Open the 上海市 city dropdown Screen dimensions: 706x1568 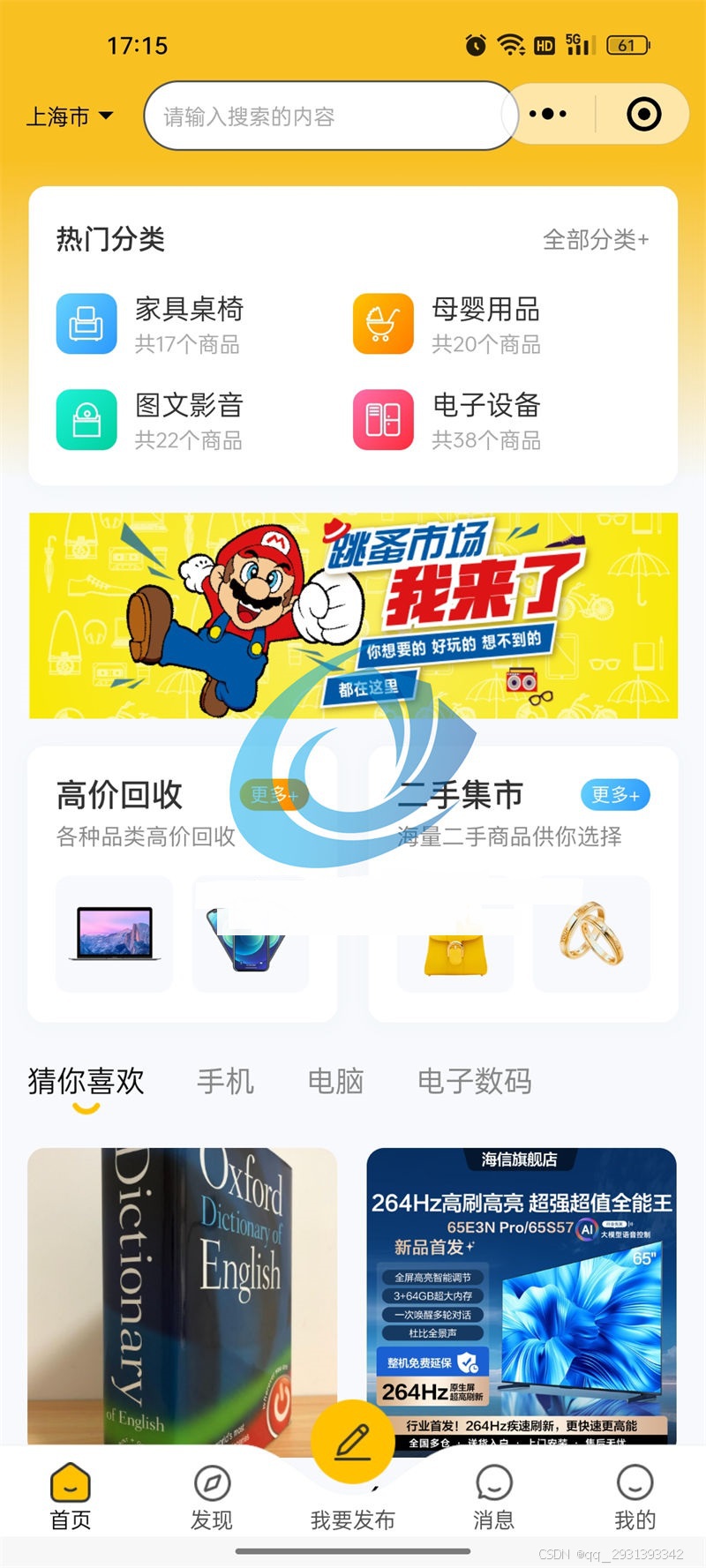click(x=70, y=116)
